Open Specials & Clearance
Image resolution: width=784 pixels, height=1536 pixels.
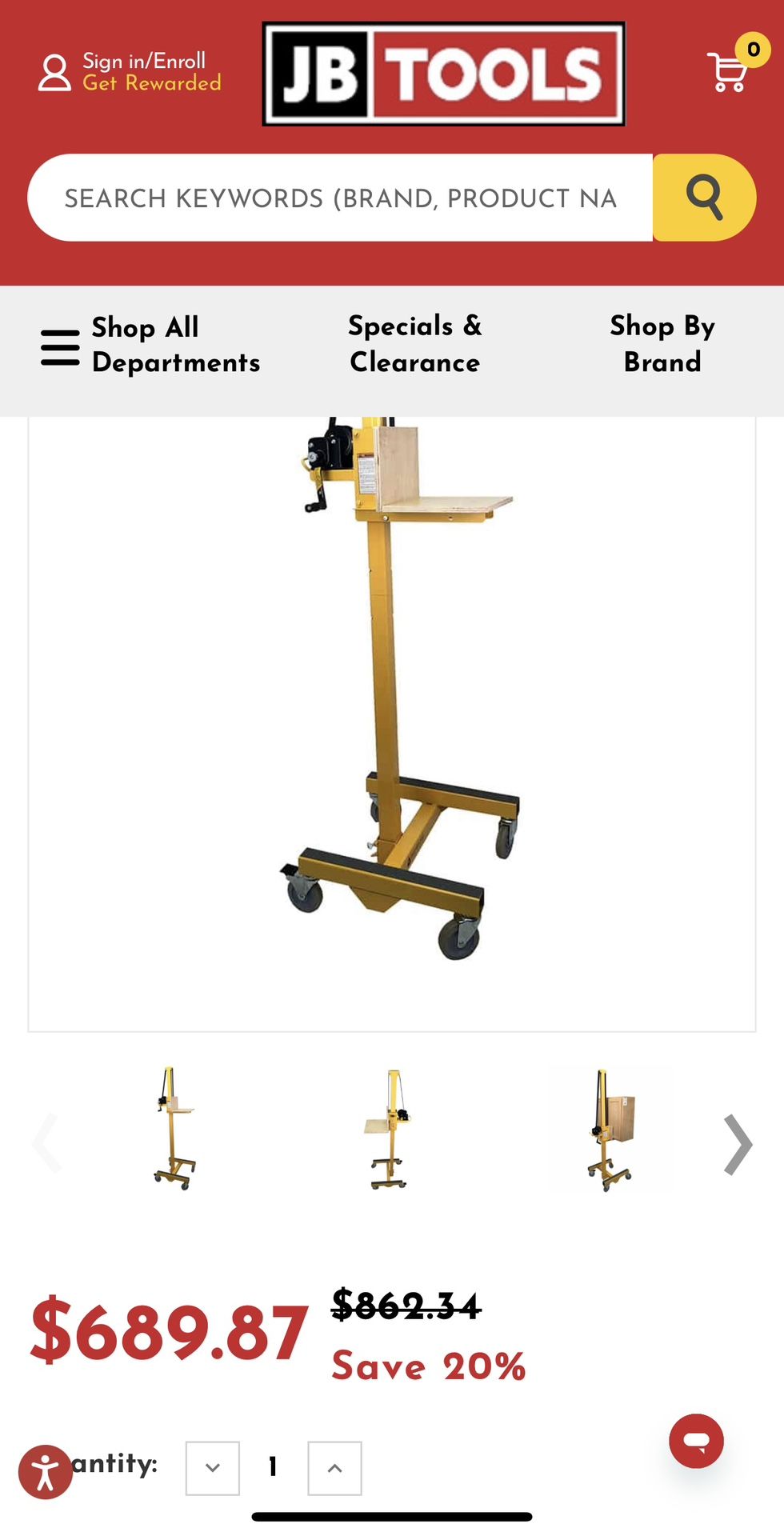point(415,344)
